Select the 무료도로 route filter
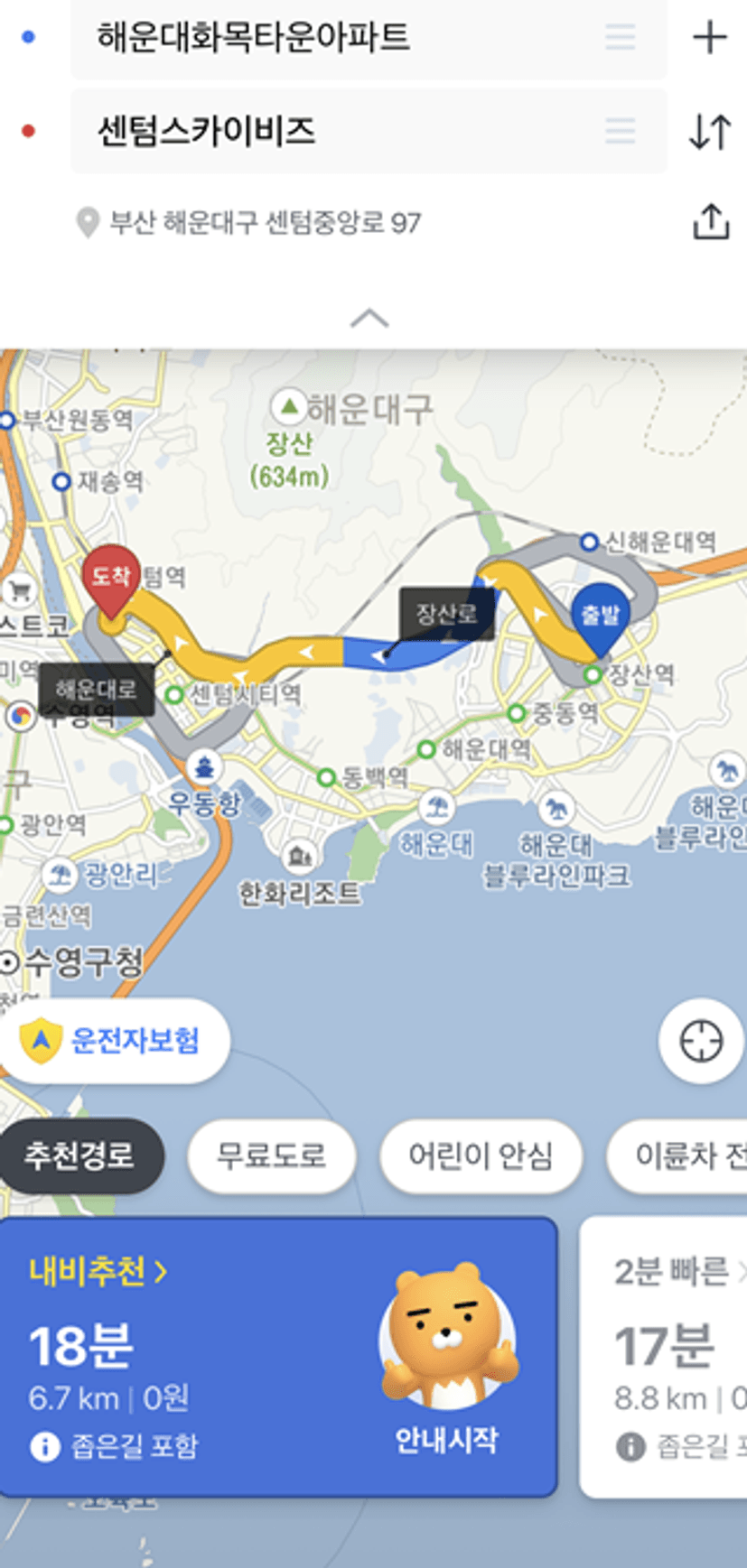Screen dimensions: 747x1568 click(x=271, y=1155)
